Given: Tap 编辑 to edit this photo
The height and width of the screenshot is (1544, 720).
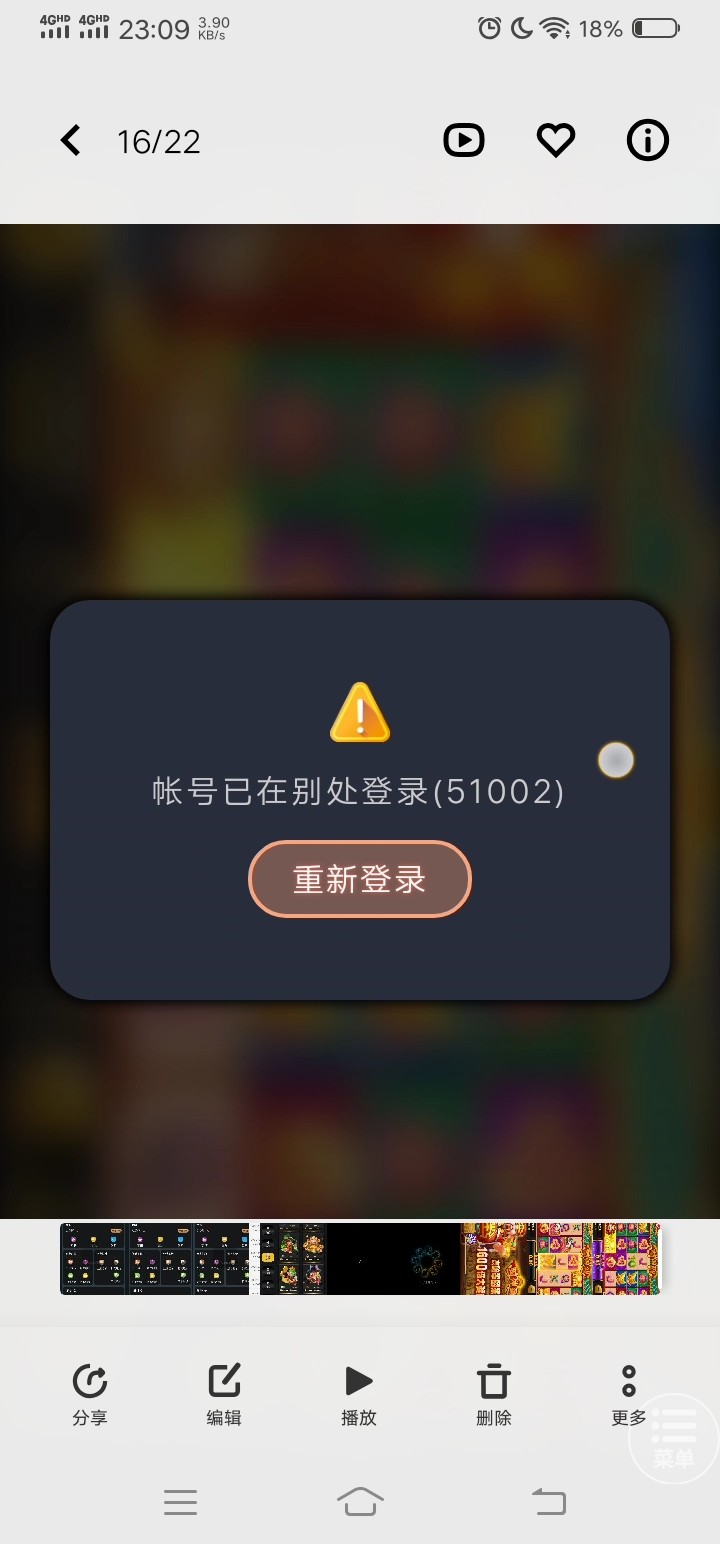Looking at the screenshot, I should click(x=224, y=1394).
